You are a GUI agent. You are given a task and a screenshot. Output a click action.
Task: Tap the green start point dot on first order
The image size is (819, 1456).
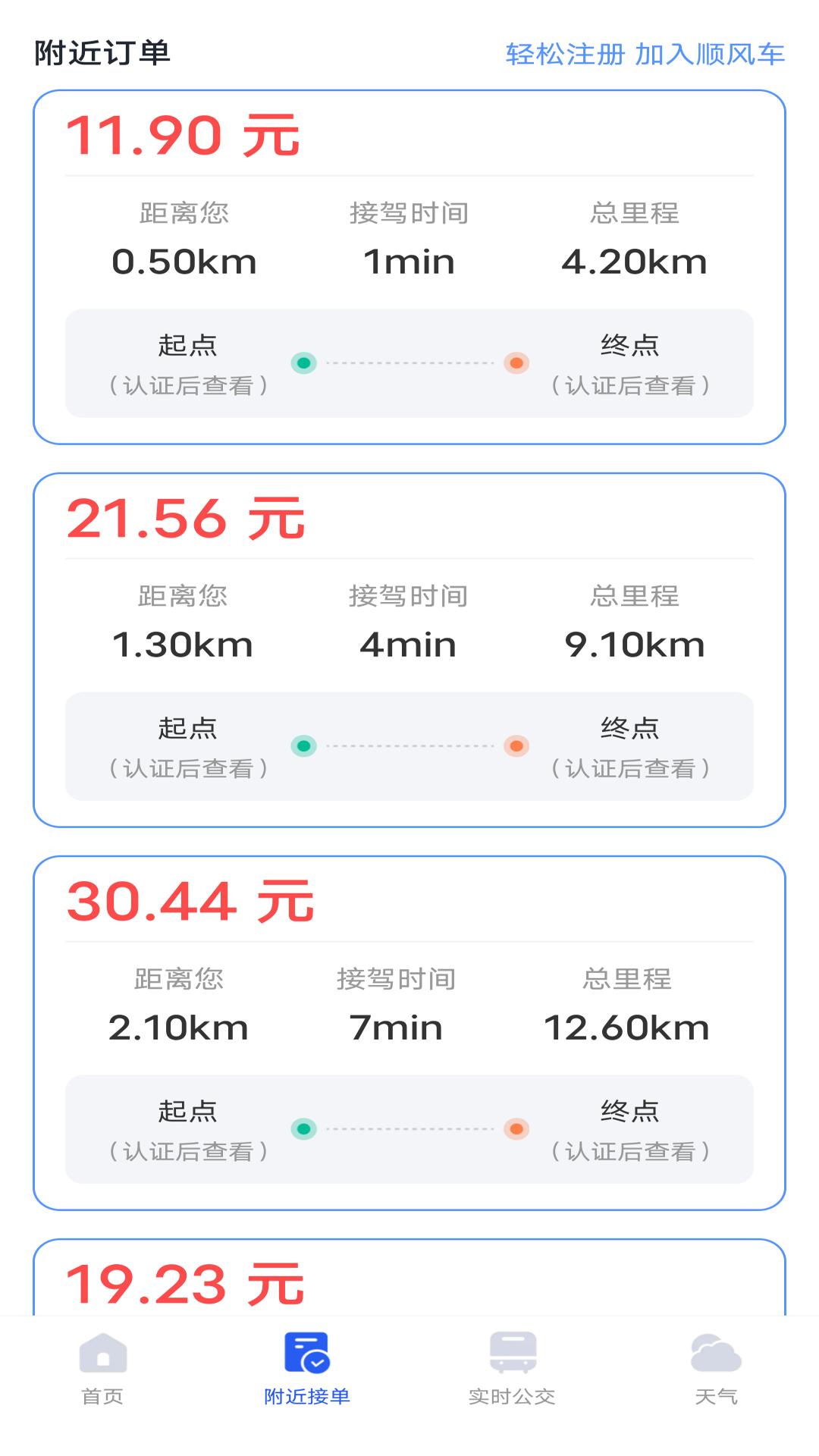click(x=303, y=362)
